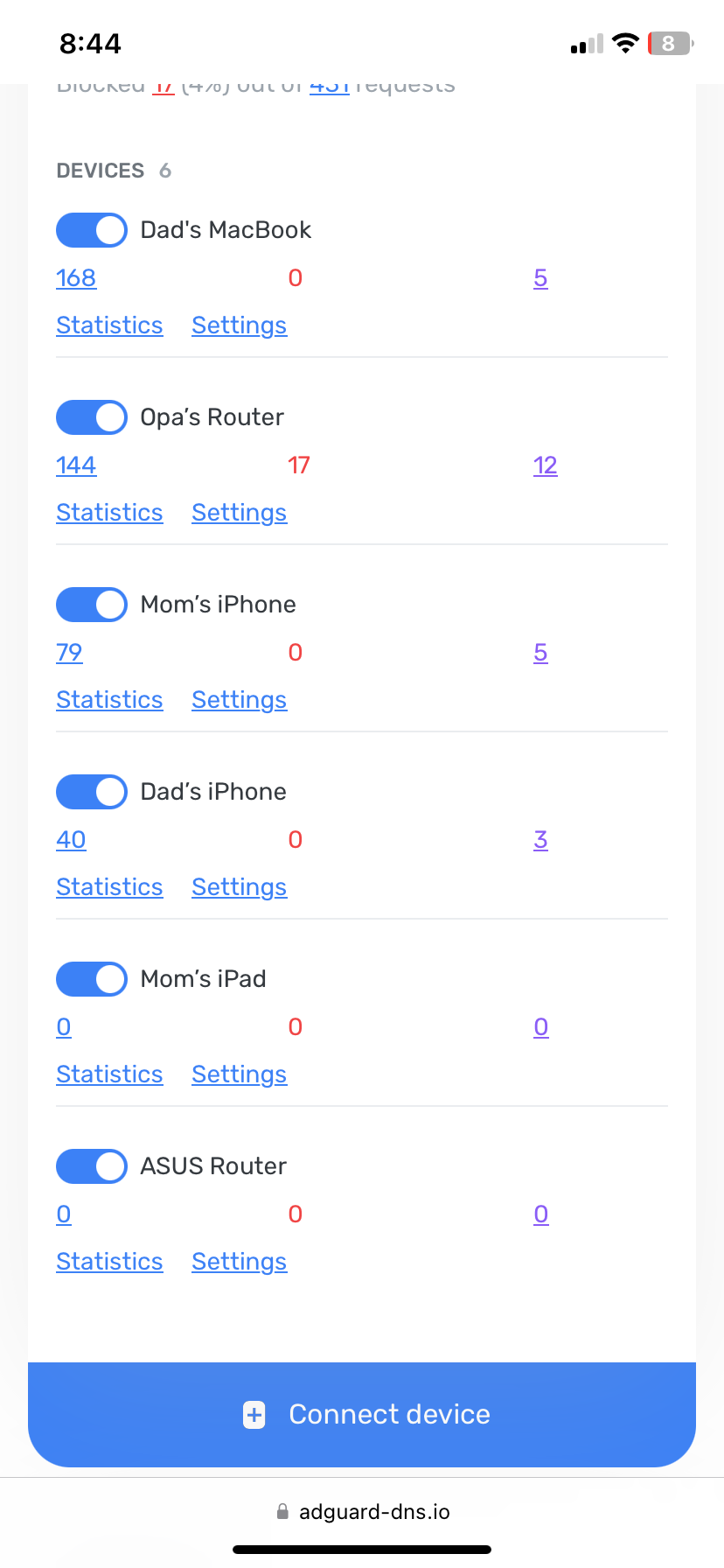Image resolution: width=724 pixels, height=1568 pixels.
Task: Disable the Mom's iPad device
Action: tap(91, 979)
